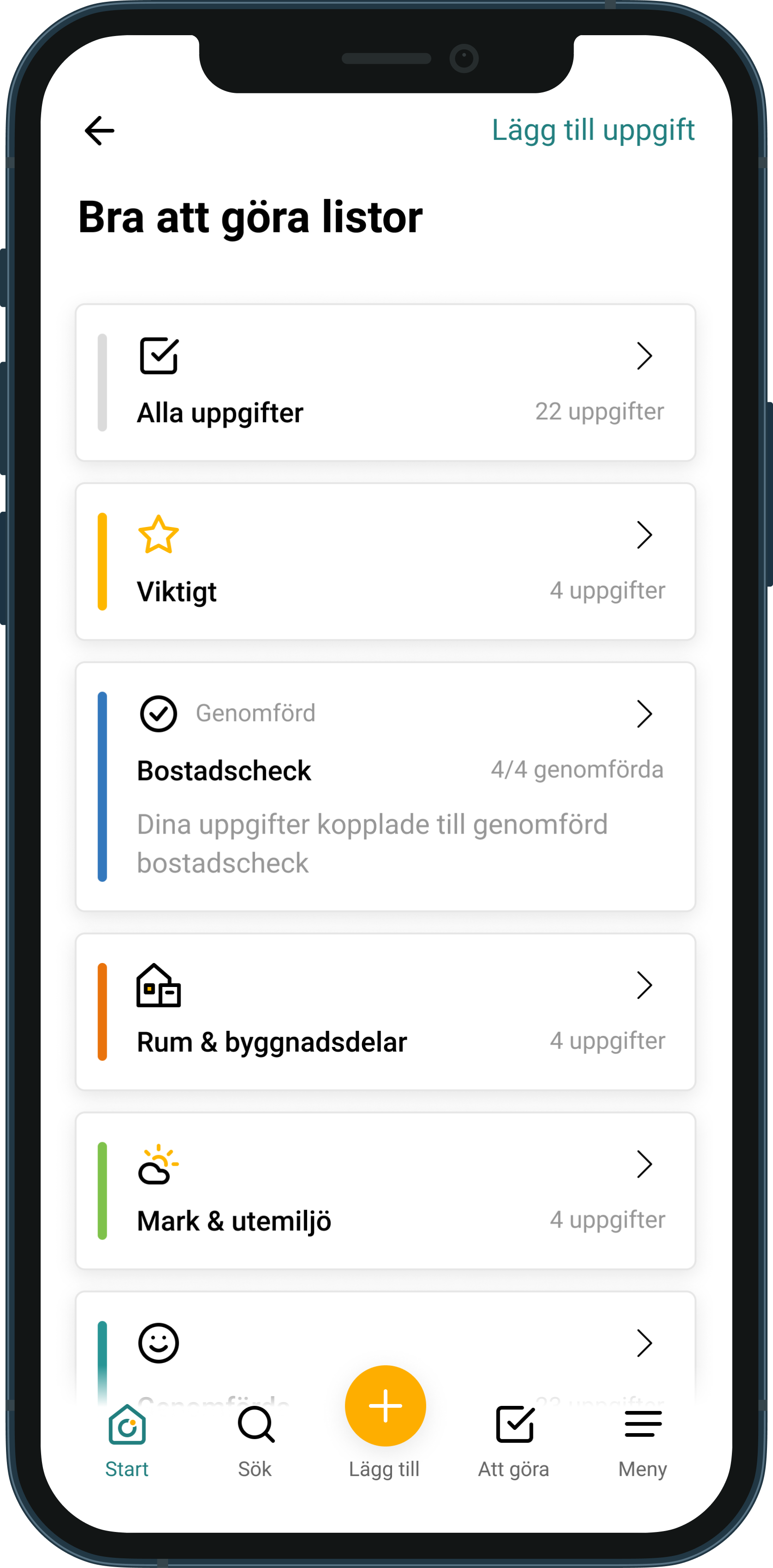Open Rum & byggnadsdelar tasks

point(385,1011)
